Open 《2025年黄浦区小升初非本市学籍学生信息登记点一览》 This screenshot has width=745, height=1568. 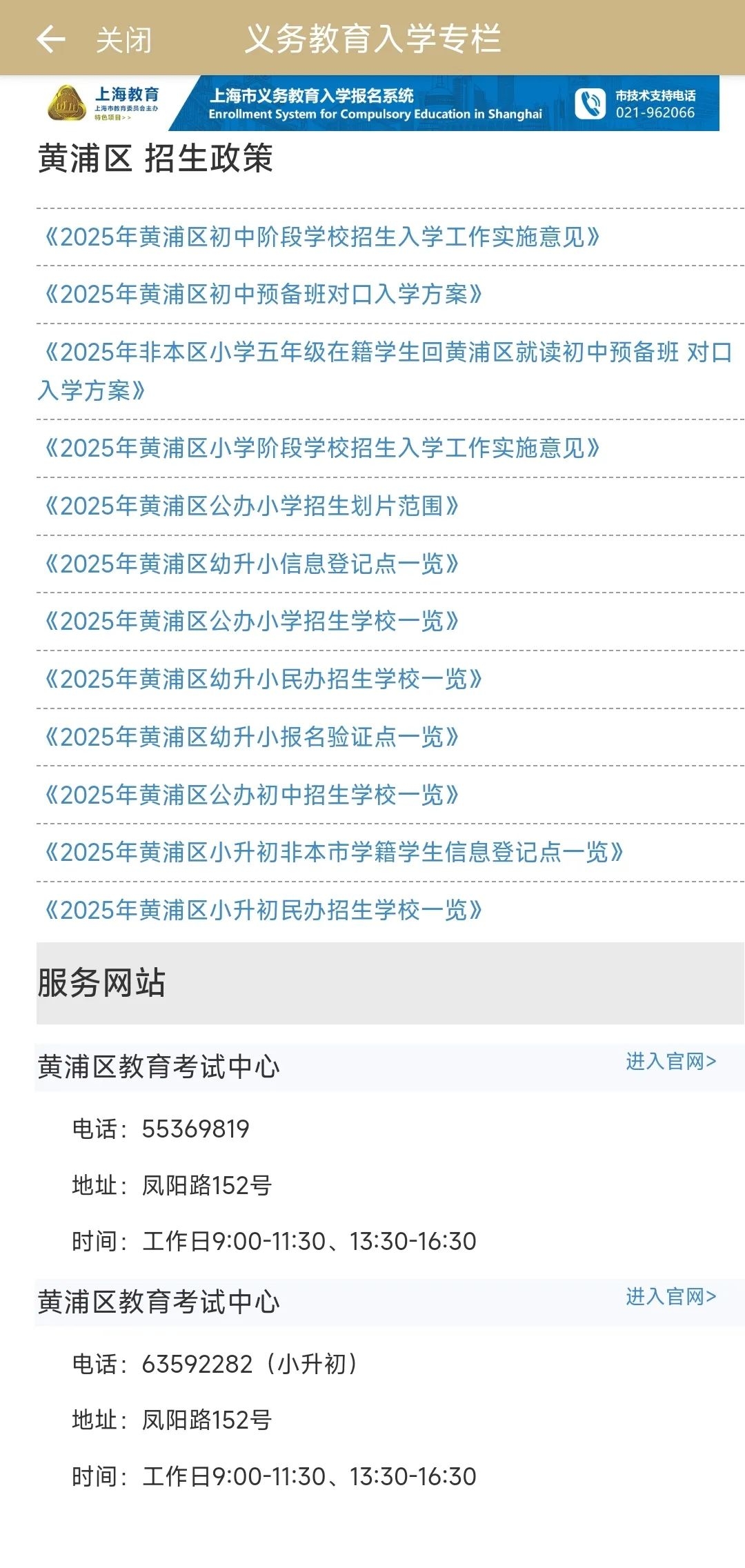pos(334,853)
